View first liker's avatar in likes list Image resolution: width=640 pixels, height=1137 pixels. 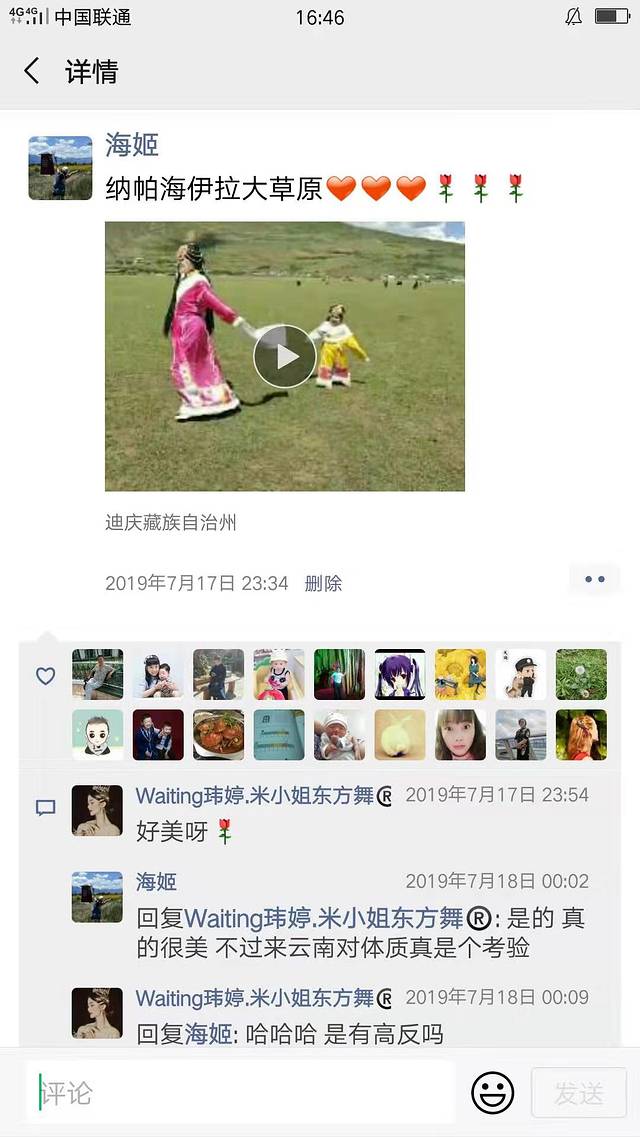pos(97,674)
